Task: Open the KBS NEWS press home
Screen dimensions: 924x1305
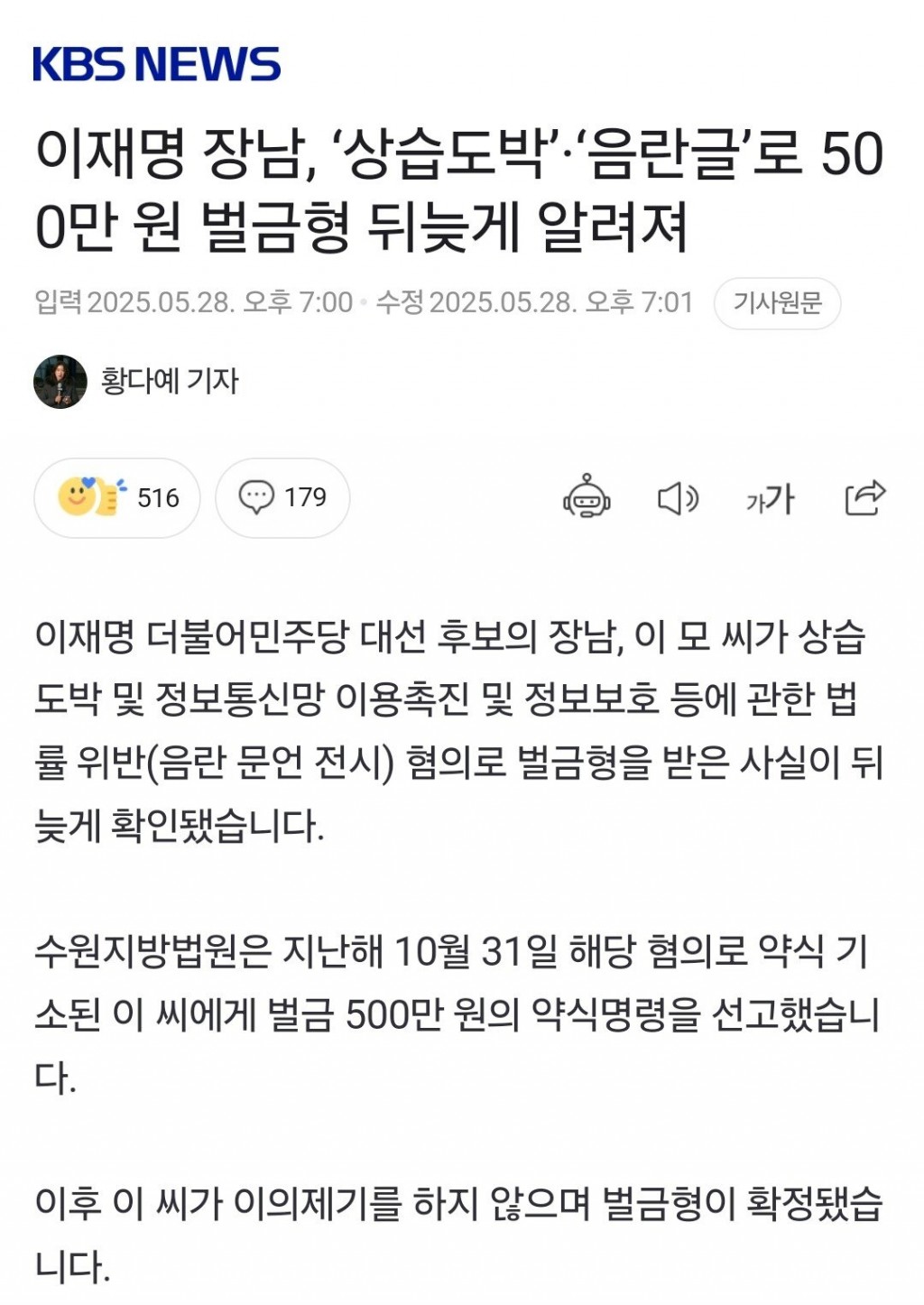Action: click(x=156, y=65)
